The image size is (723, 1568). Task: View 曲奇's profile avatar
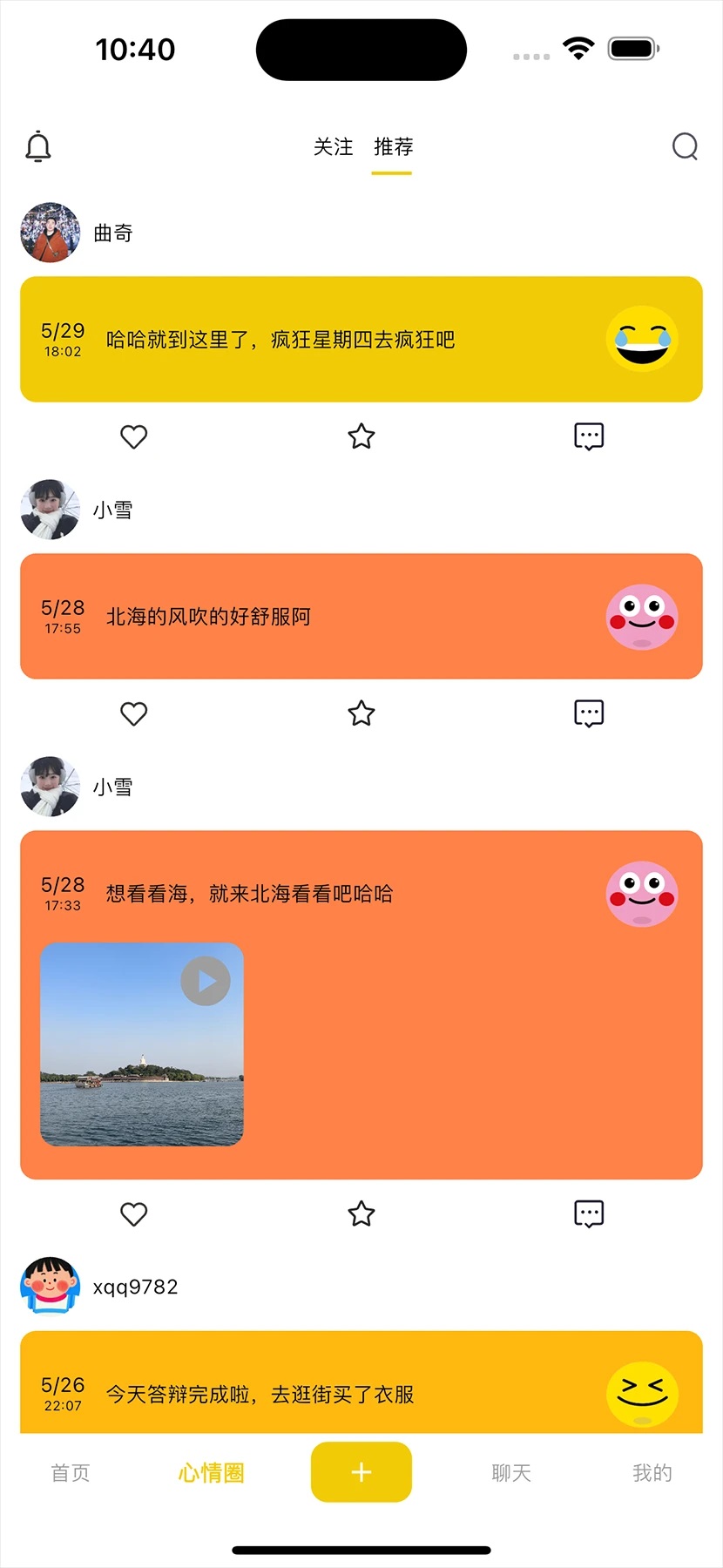(51, 233)
